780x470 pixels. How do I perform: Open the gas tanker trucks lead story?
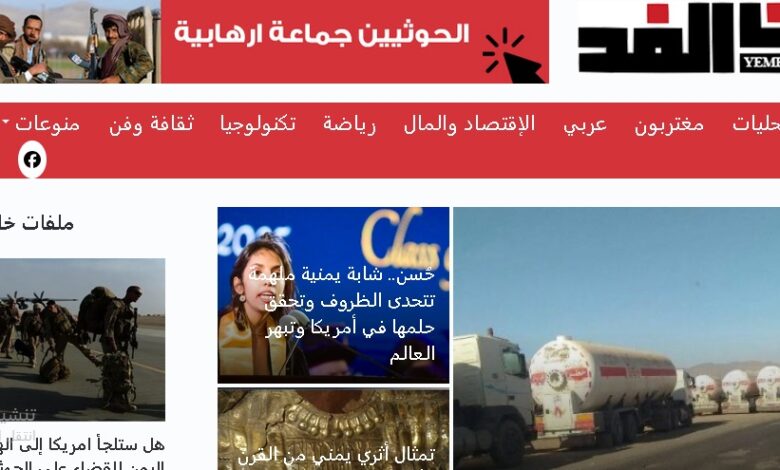(616, 338)
